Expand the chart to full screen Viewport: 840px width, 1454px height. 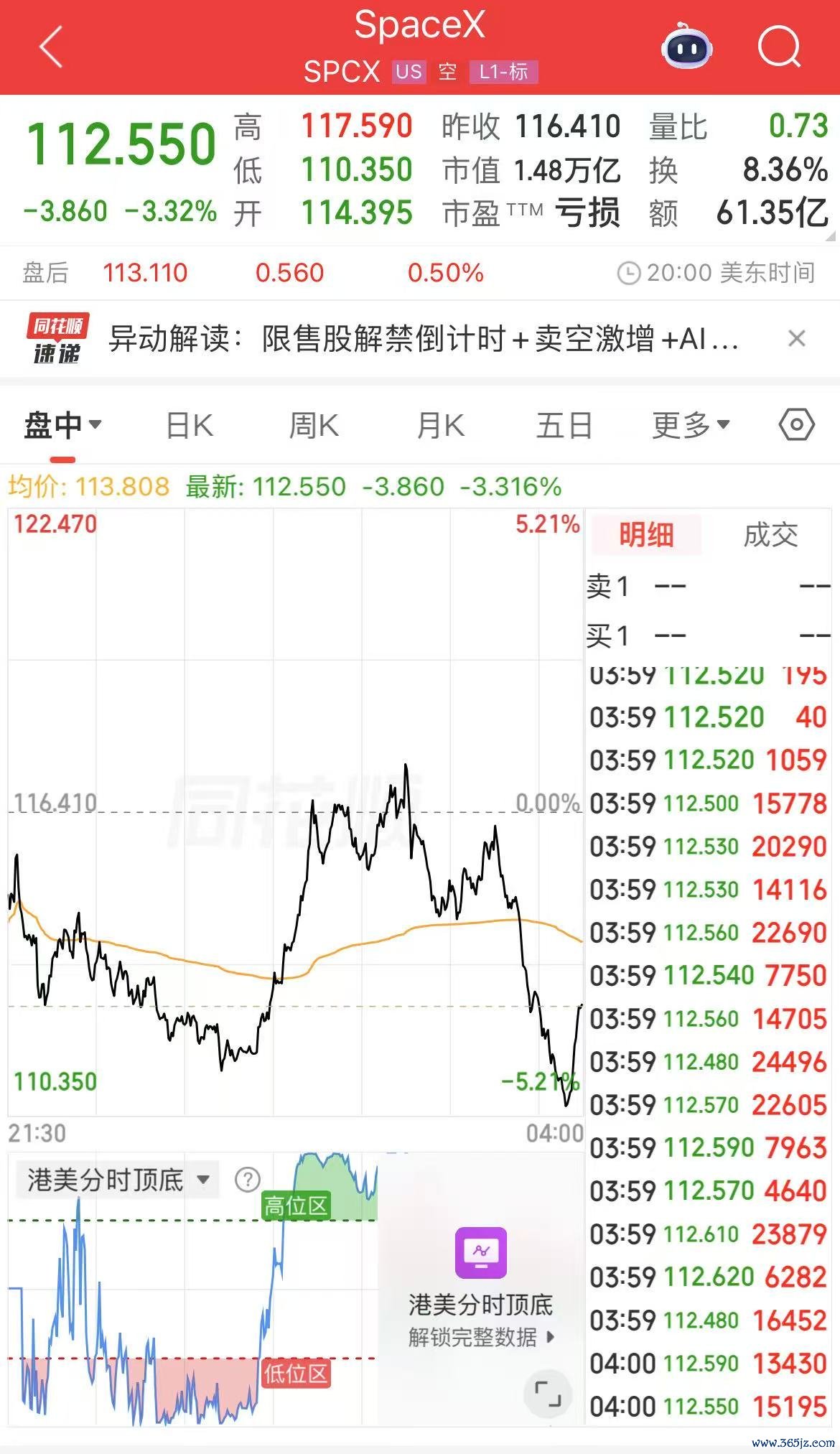[x=549, y=1394]
